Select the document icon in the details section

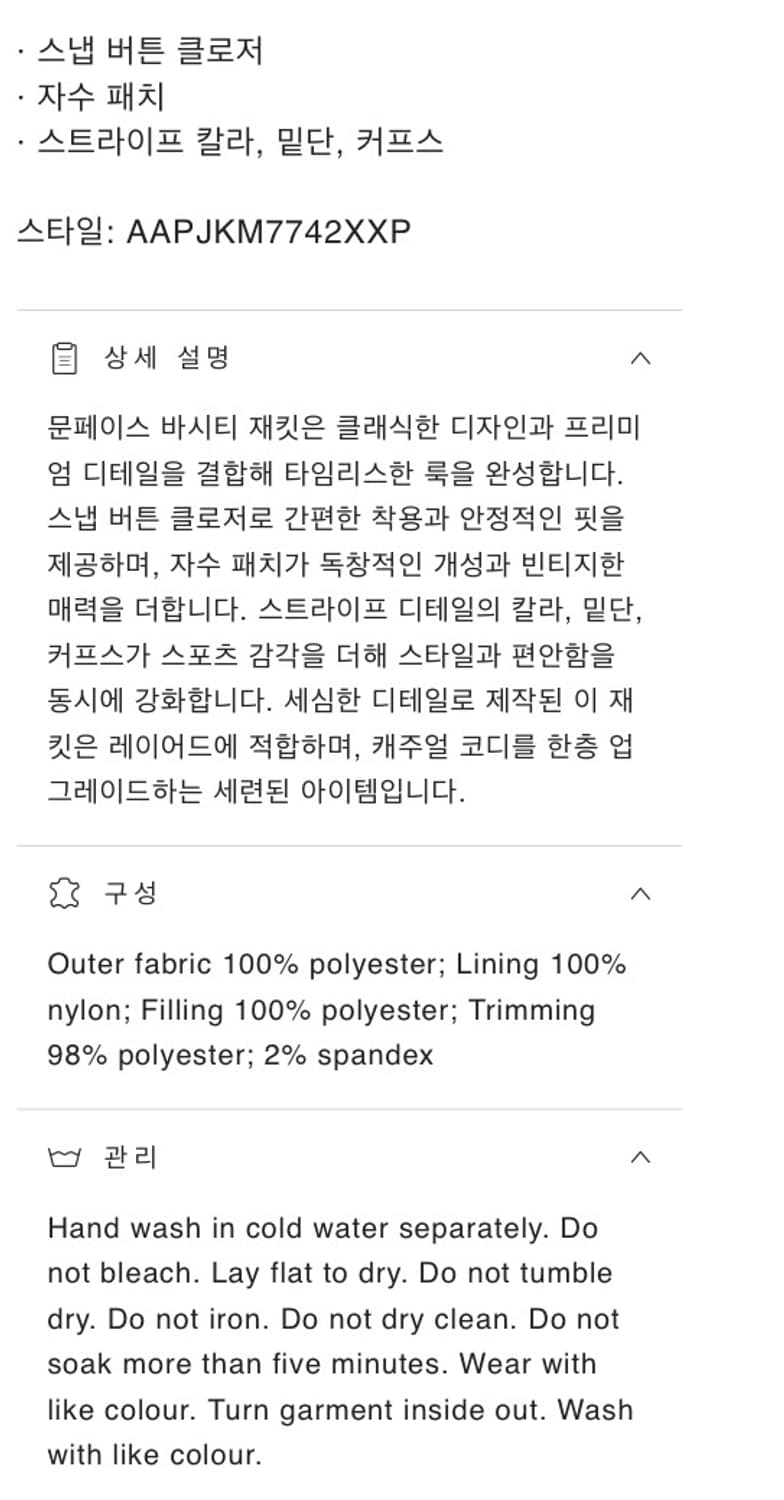65,357
